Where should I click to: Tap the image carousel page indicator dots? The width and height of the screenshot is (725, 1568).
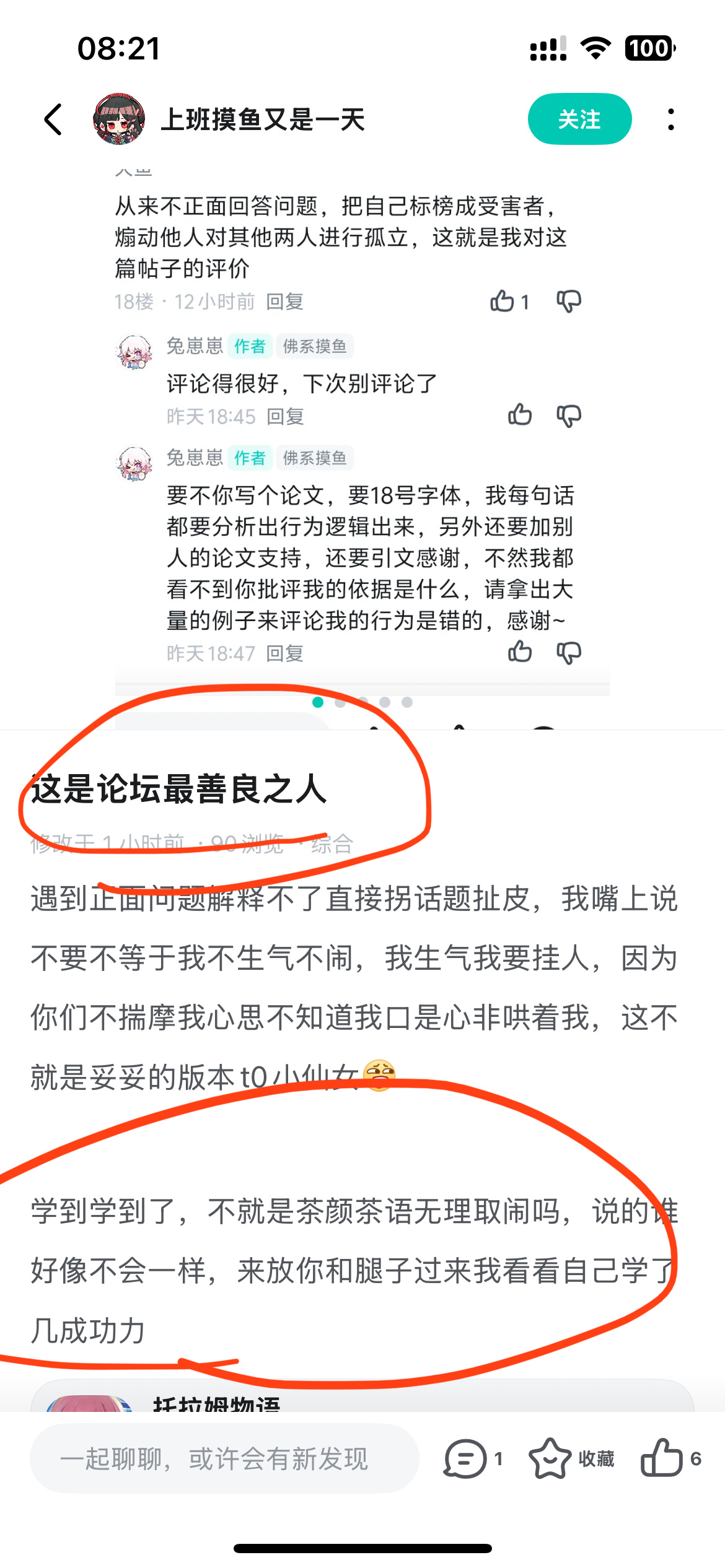(362, 702)
